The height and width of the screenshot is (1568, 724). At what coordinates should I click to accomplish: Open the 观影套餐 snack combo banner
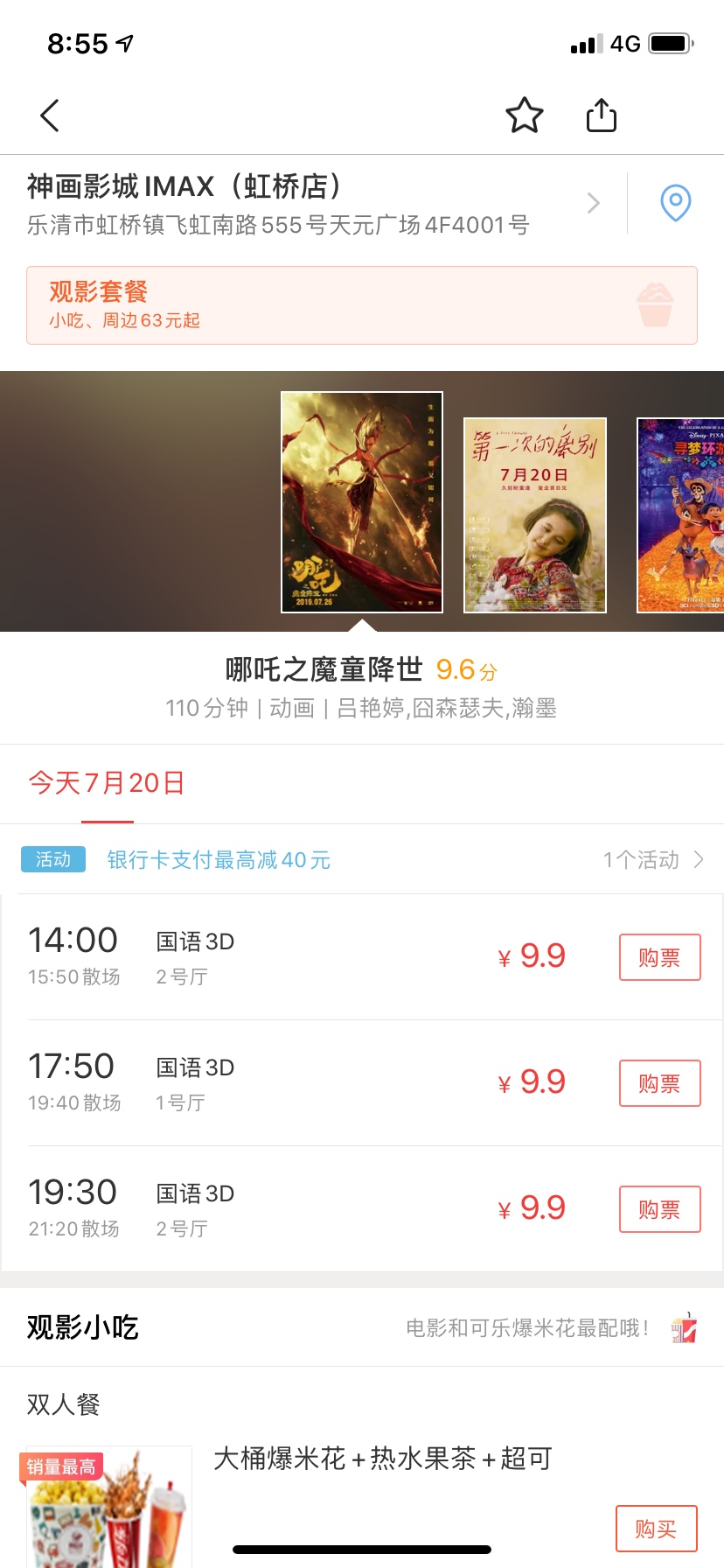point(362,305)
